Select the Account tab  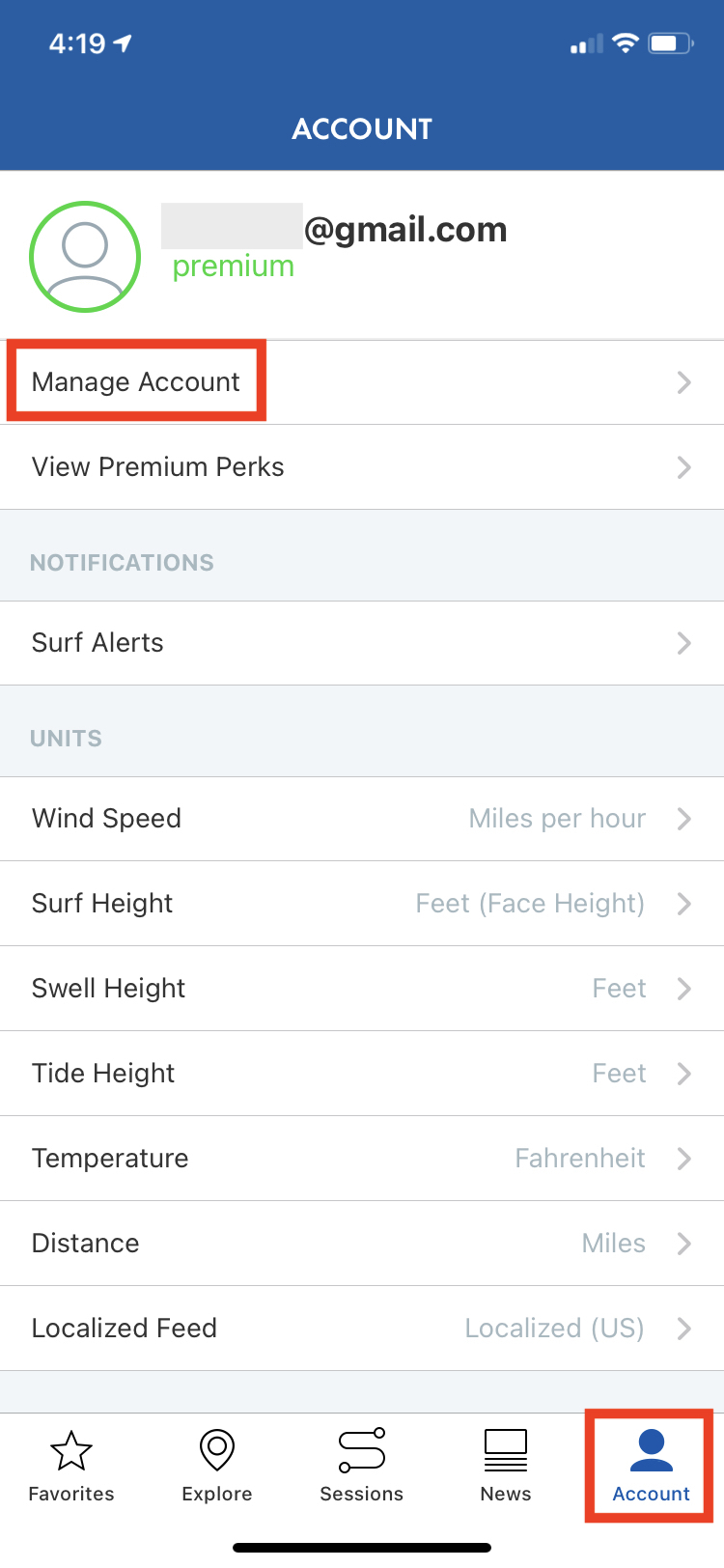[652, 1466]
